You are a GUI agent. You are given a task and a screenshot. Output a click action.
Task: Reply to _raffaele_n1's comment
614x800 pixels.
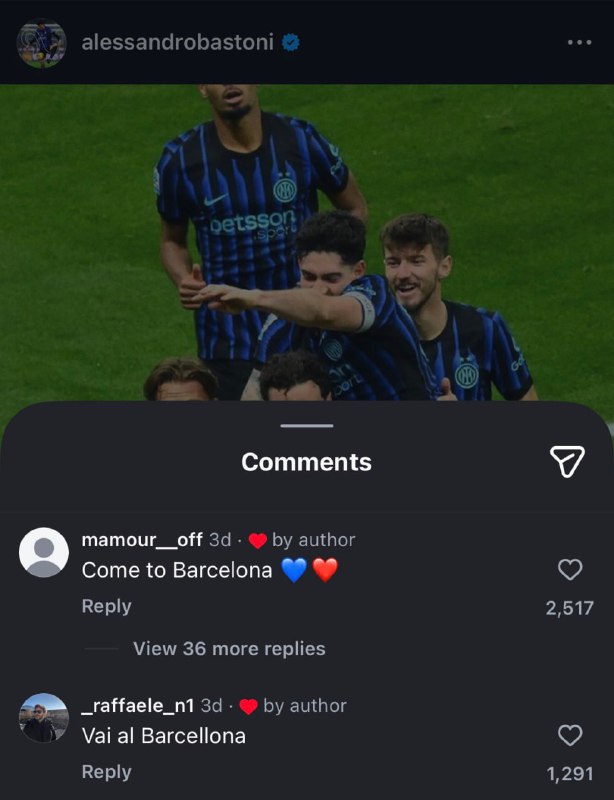(106, 772)
